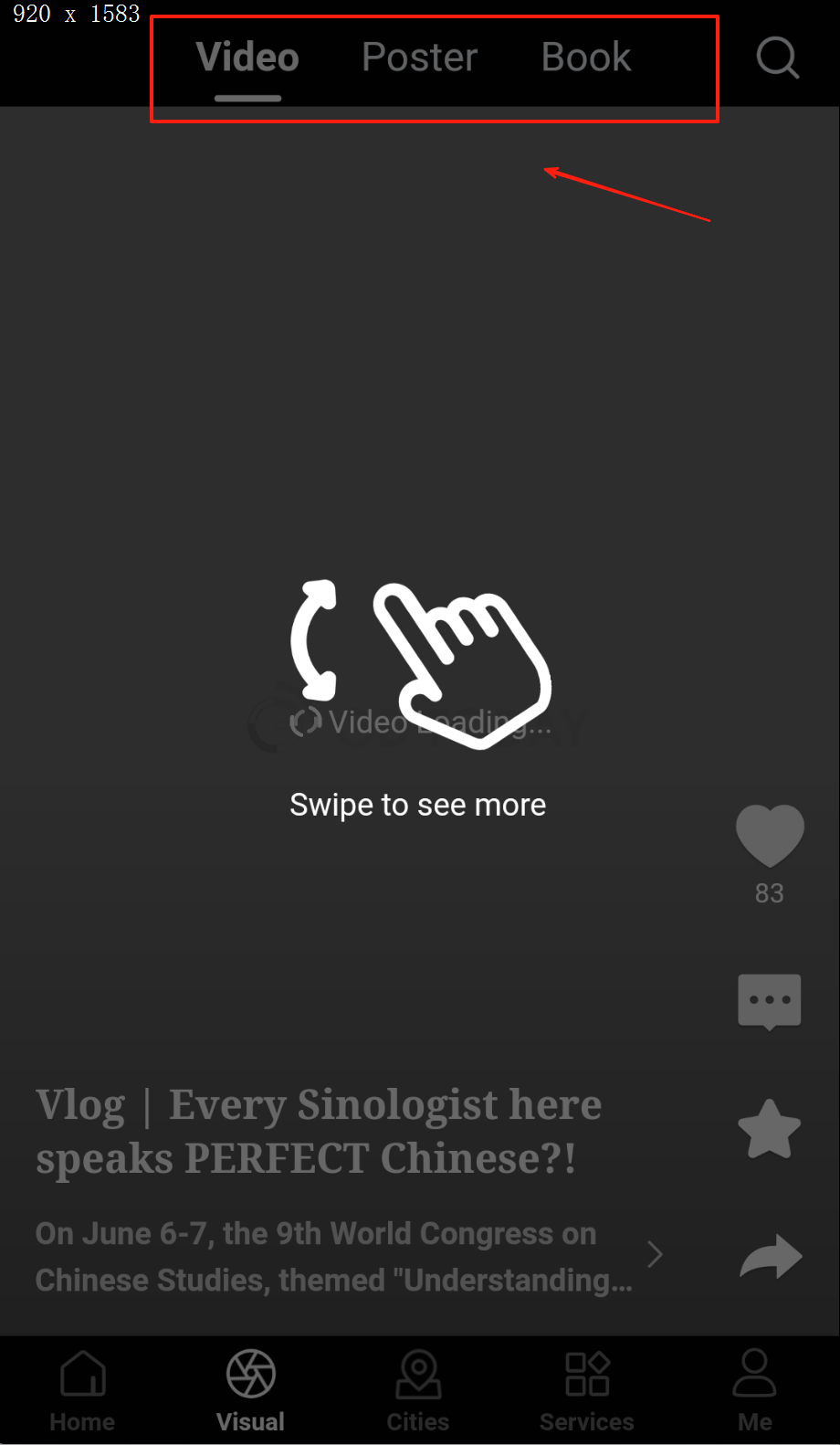Go to the Me profile tab

point(754,1389)
